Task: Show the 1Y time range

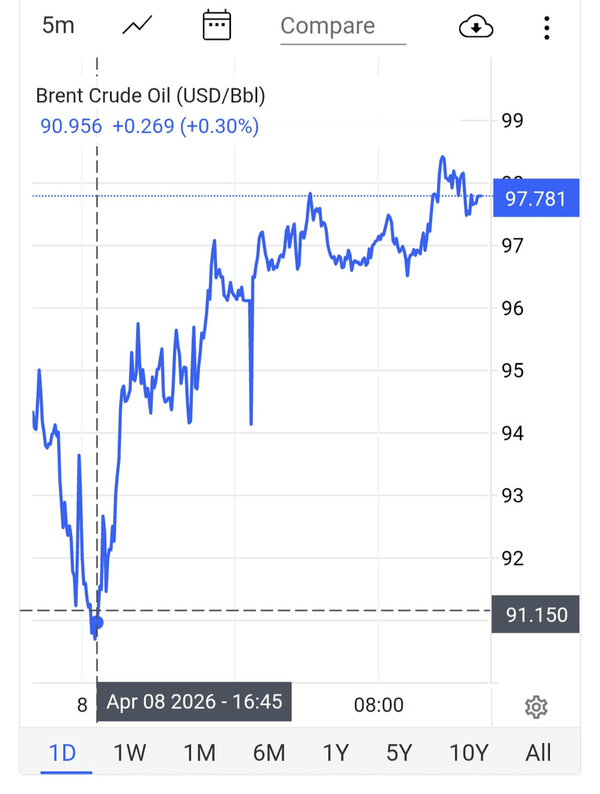Action: coord(335,752)
